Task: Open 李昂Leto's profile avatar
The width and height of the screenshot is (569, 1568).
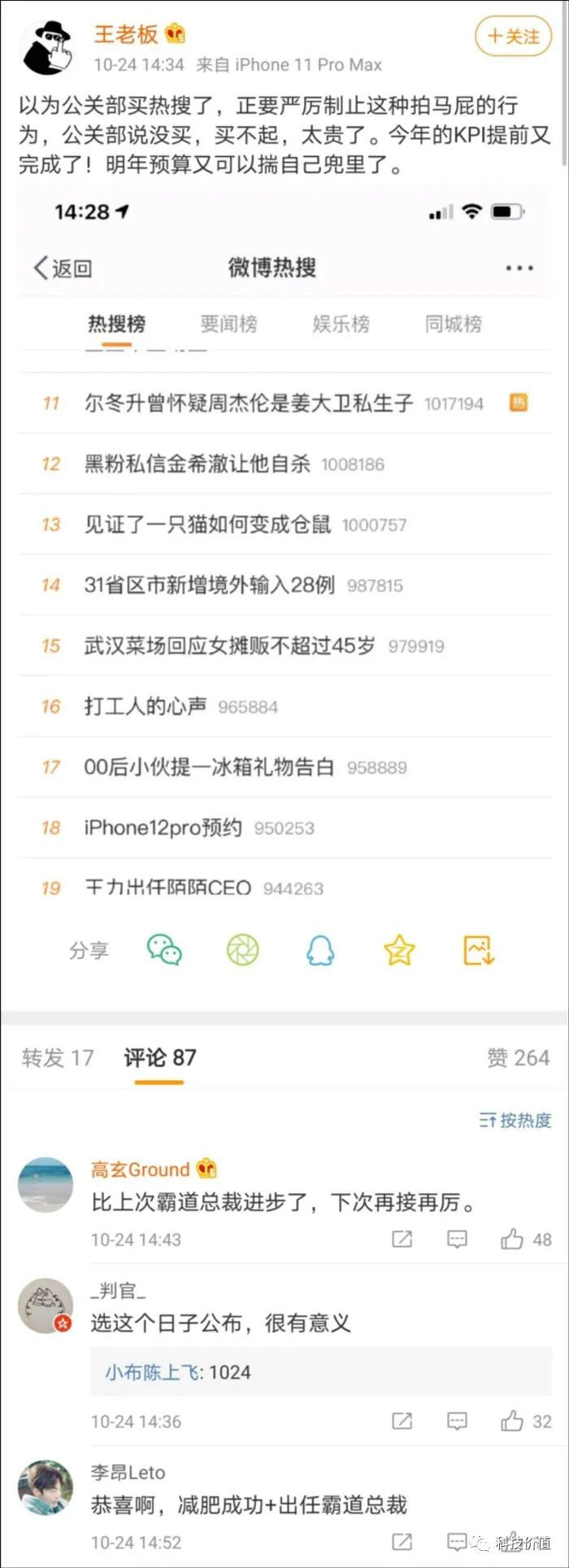Action: 46,1487
